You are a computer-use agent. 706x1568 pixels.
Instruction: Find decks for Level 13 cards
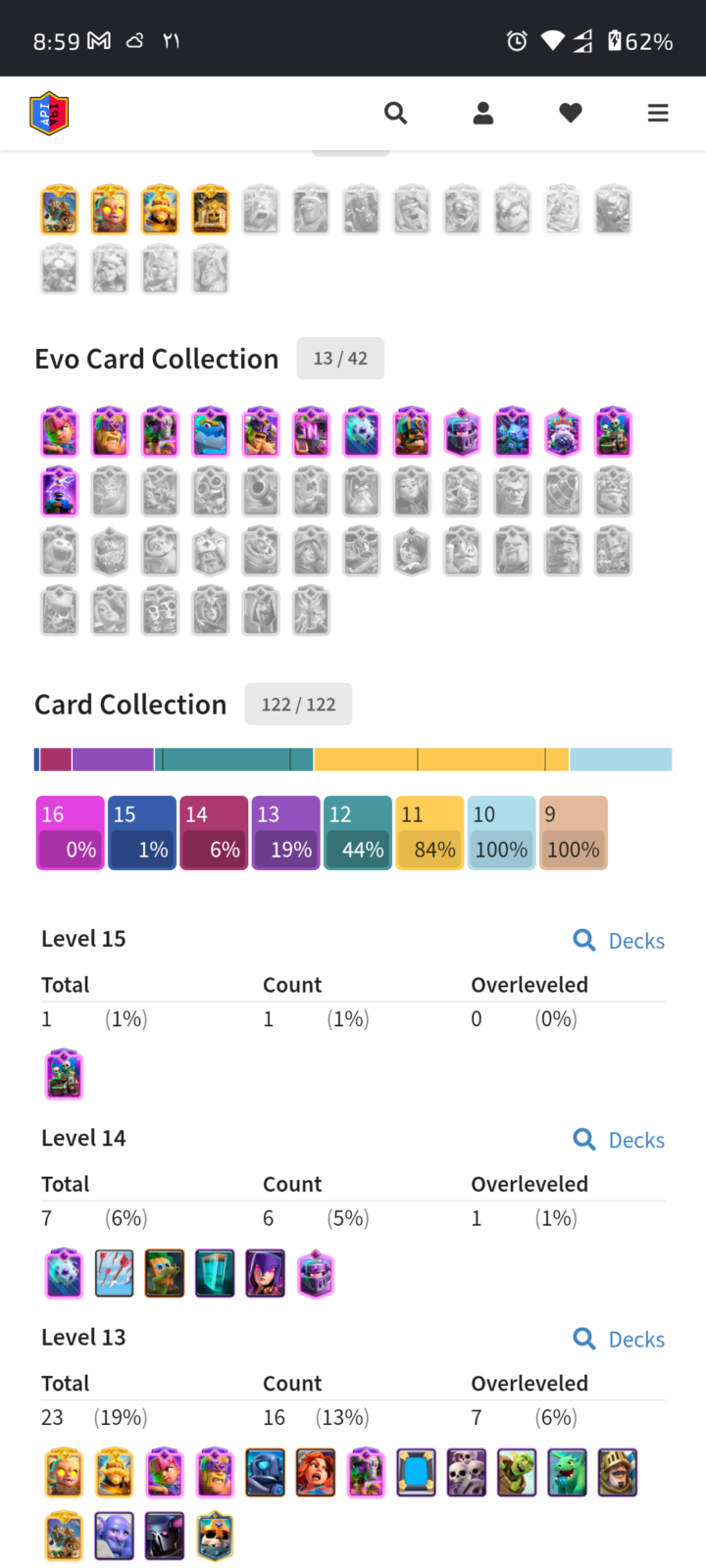(619, 1339)
